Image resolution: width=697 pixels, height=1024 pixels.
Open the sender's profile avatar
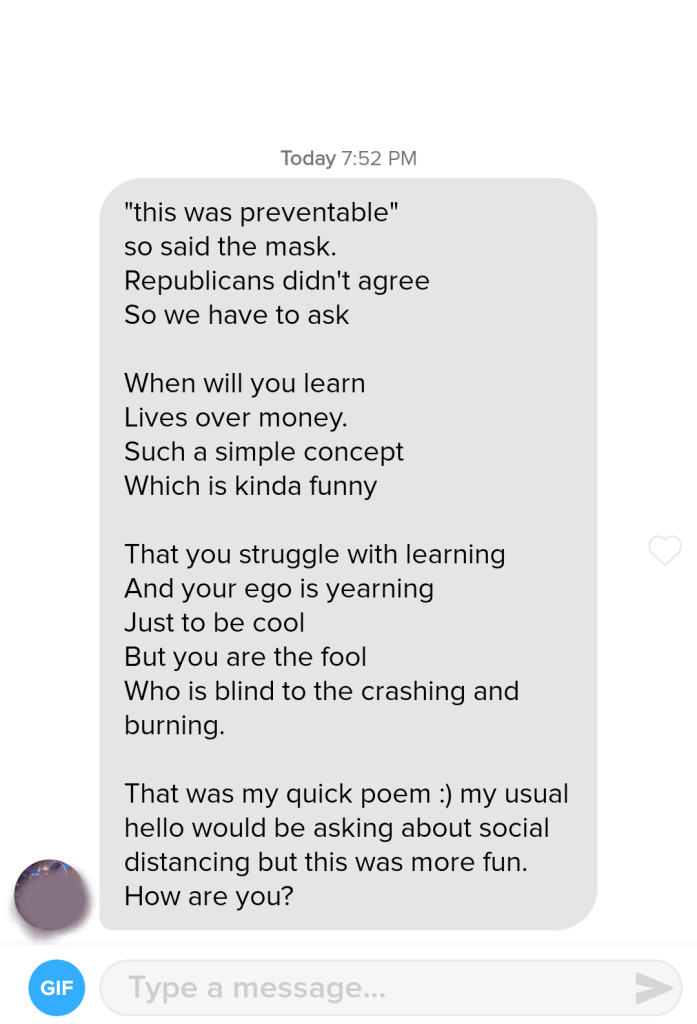coord(51,895)
